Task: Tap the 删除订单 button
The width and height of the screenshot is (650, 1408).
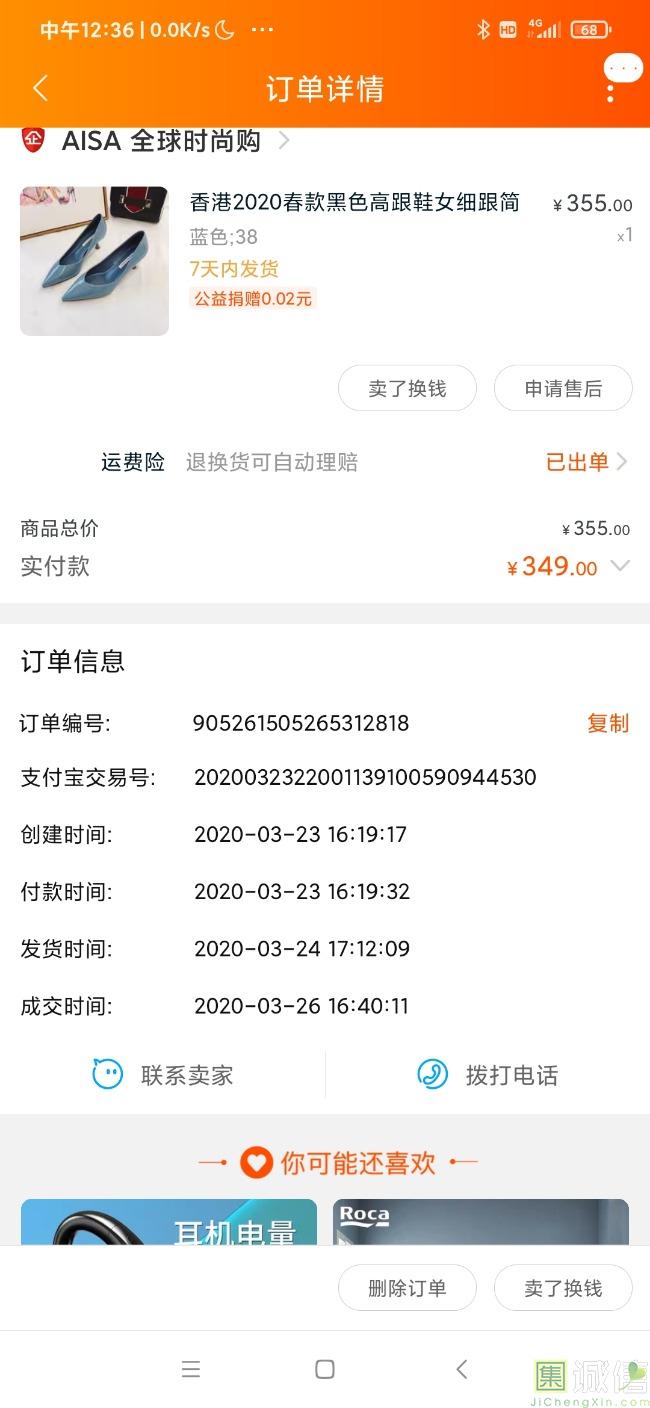Action: click(x=407, y=1288)
